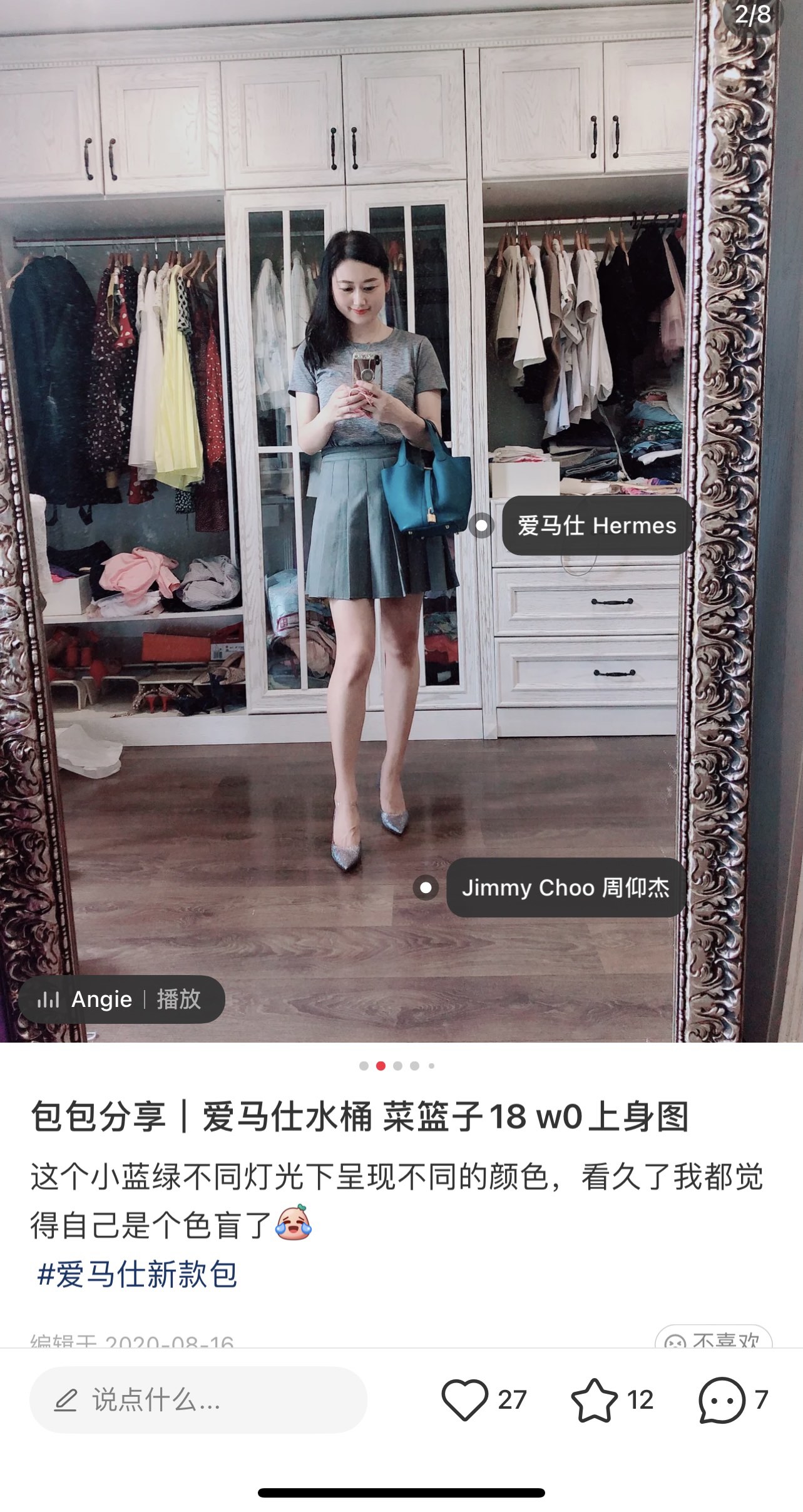The height and width of the screenshot is (1512, 803).
Task: Open the Jimmy Choo 周仰杰 tag
Action: [x=565, y=887]
